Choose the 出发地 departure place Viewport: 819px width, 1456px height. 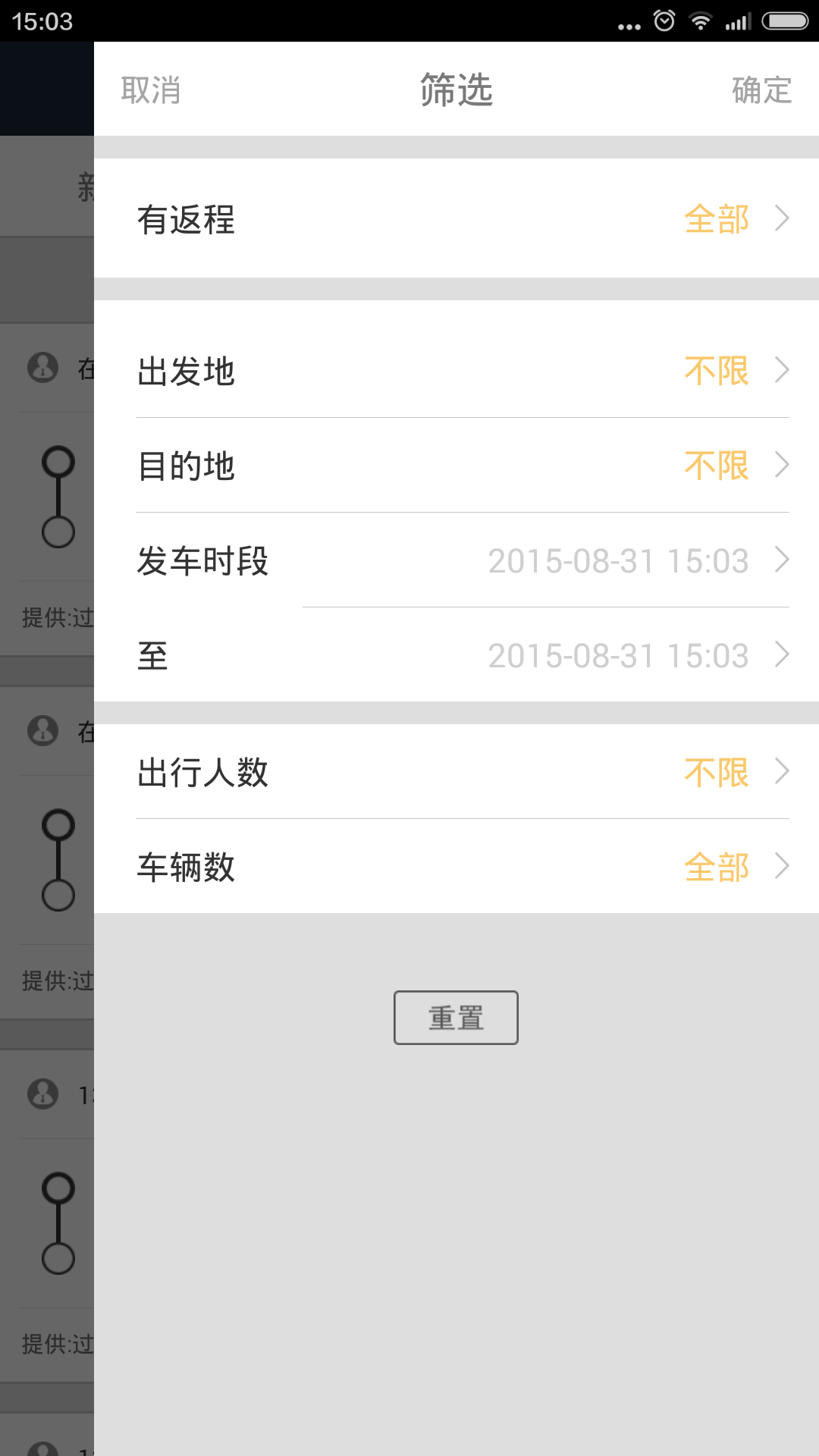pos(457,371)
